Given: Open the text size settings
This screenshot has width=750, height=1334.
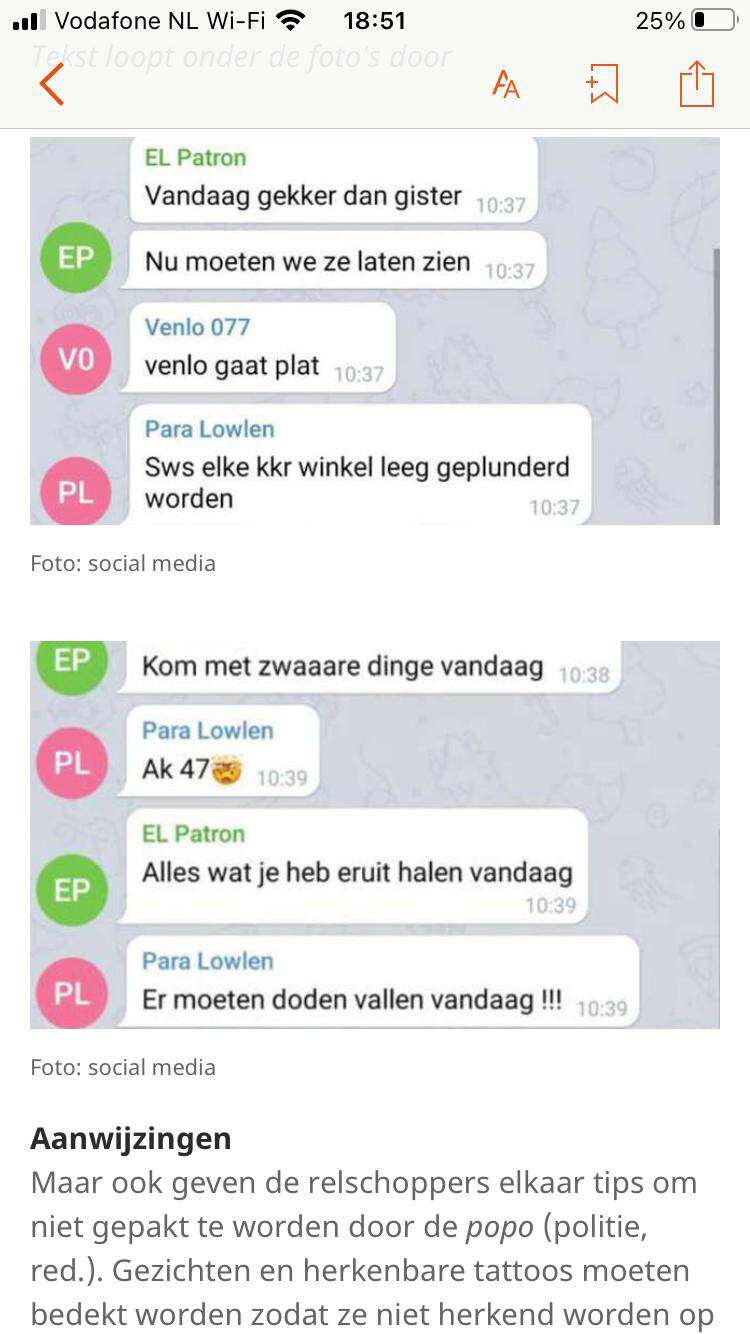Looking at the screenshot, I should pos(505,85).
